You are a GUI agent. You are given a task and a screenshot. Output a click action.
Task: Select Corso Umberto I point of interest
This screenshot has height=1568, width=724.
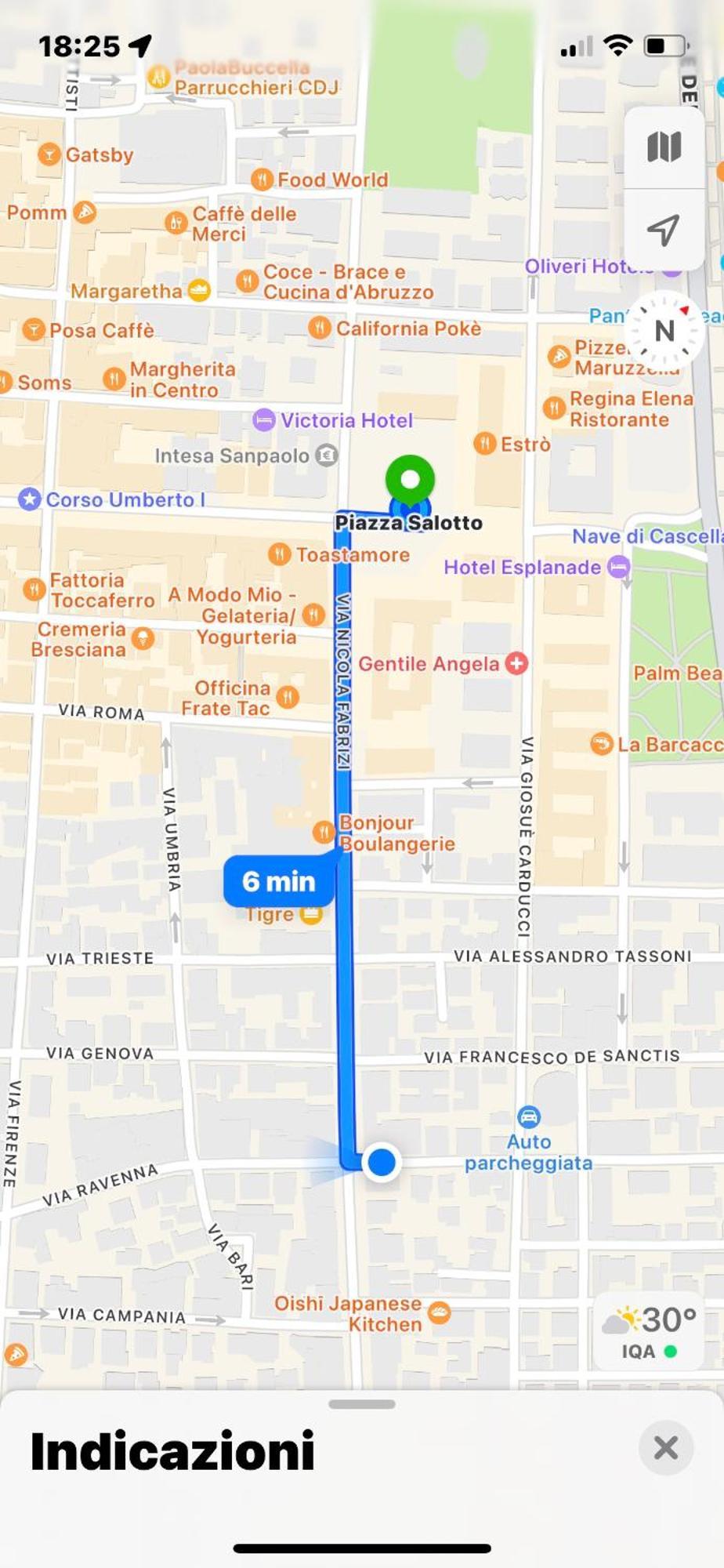click(30, 499)
